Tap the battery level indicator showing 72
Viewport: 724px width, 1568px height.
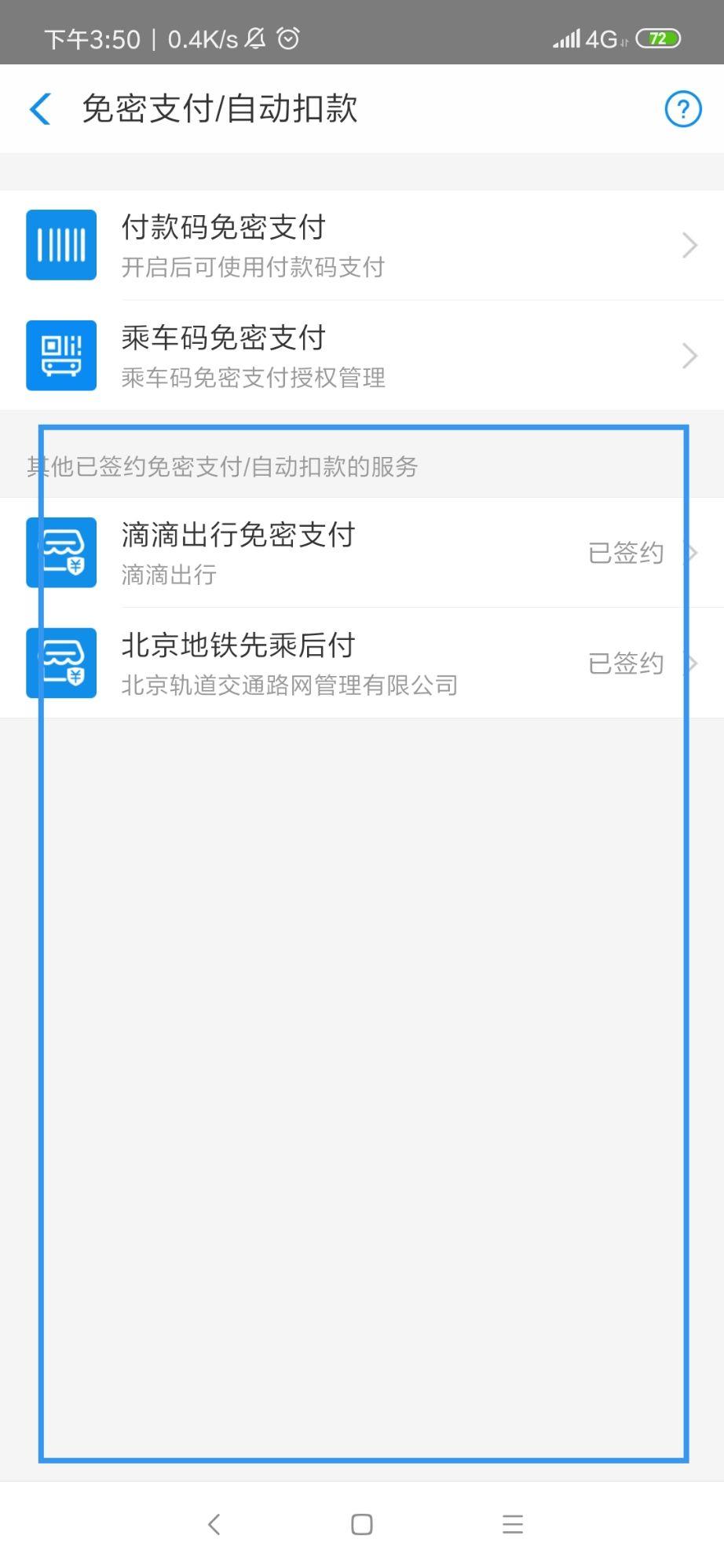point(660,38)
